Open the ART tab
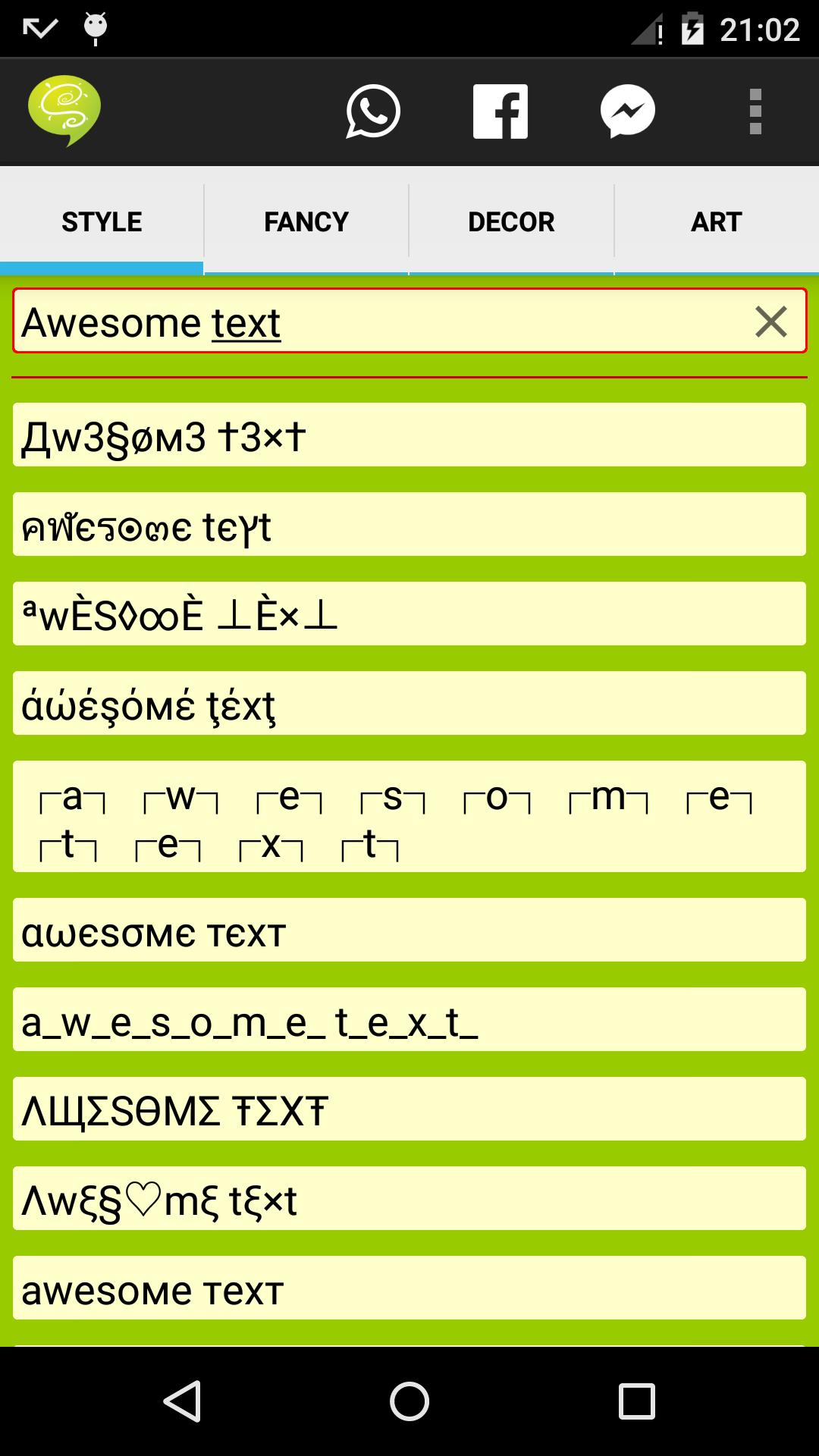 click(x=716, y=221)
